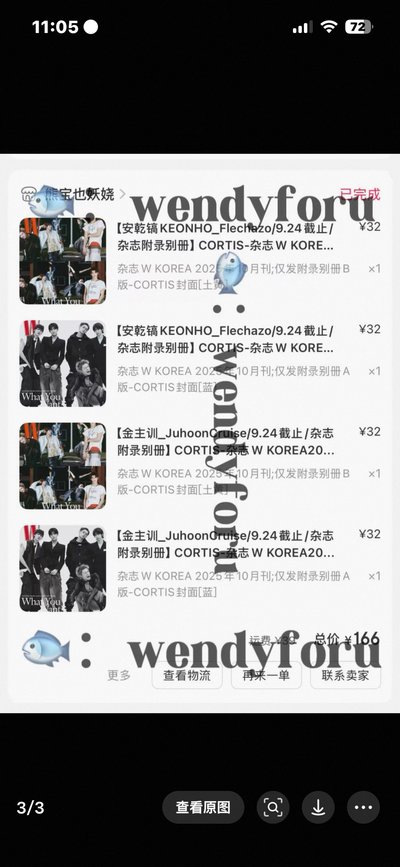Tap 查看原图 to view original image

[203, 807]
